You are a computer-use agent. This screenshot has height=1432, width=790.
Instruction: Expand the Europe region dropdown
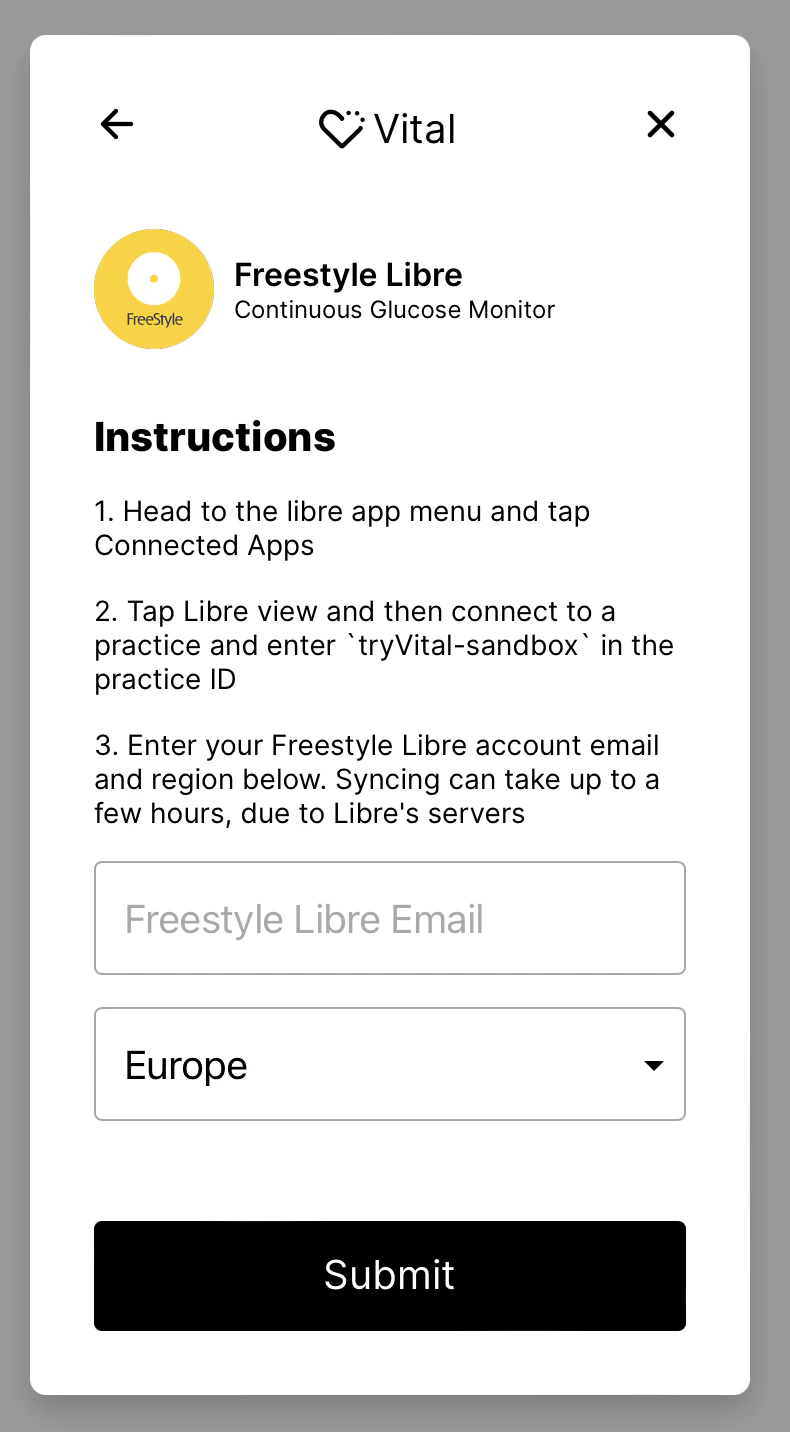390,1064
